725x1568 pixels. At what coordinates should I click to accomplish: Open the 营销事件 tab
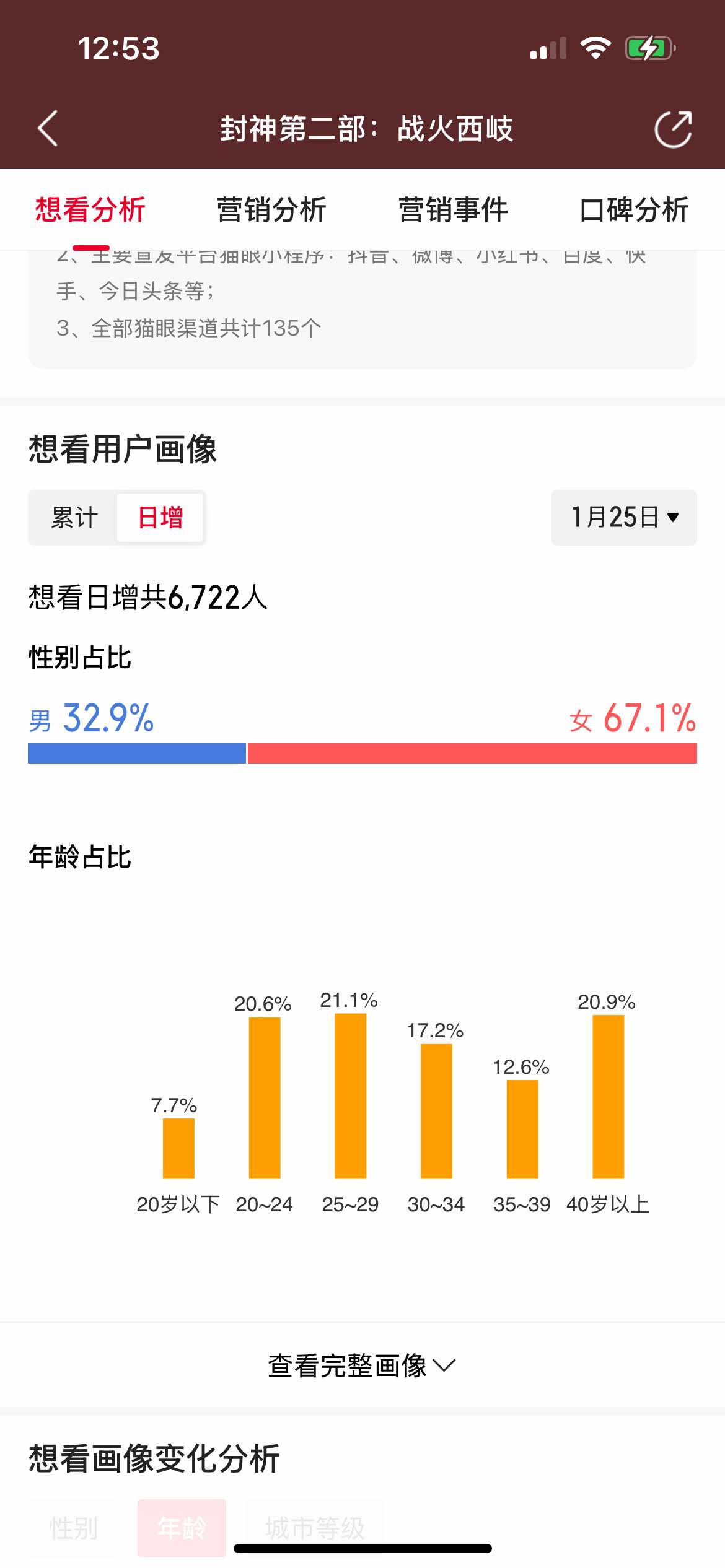453,209
